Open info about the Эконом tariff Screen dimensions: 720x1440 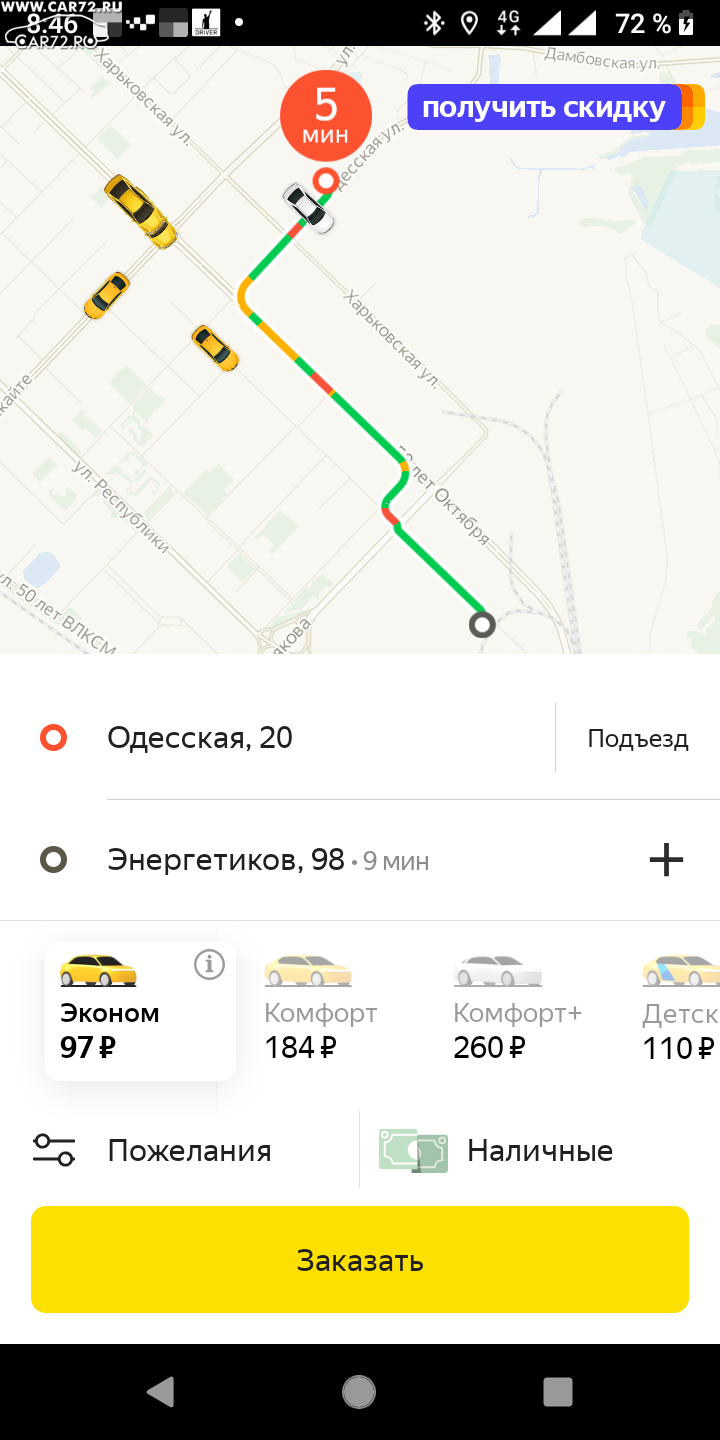209,965
